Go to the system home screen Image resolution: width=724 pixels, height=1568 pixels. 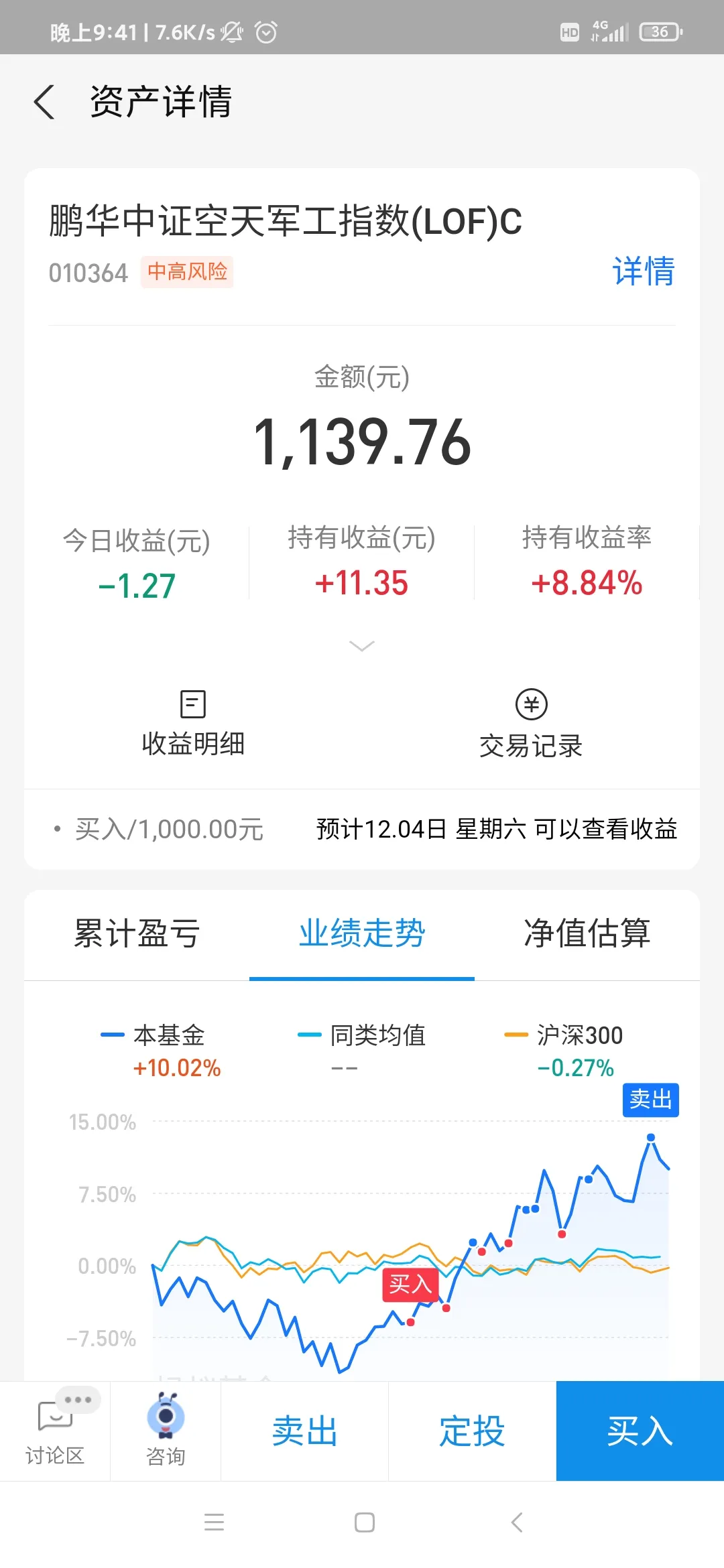[x=365, y=1522]
